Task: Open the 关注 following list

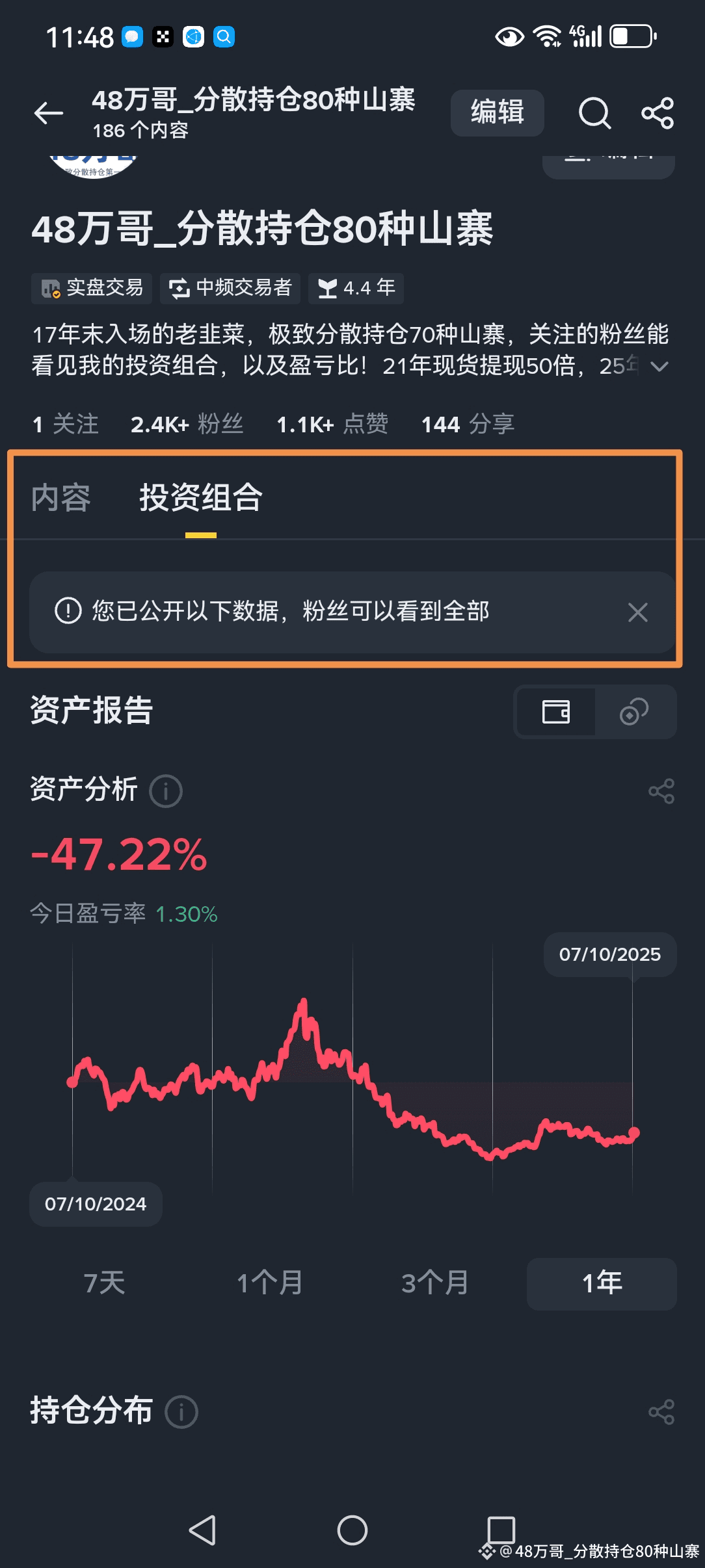Action: [x=66, y=425]
